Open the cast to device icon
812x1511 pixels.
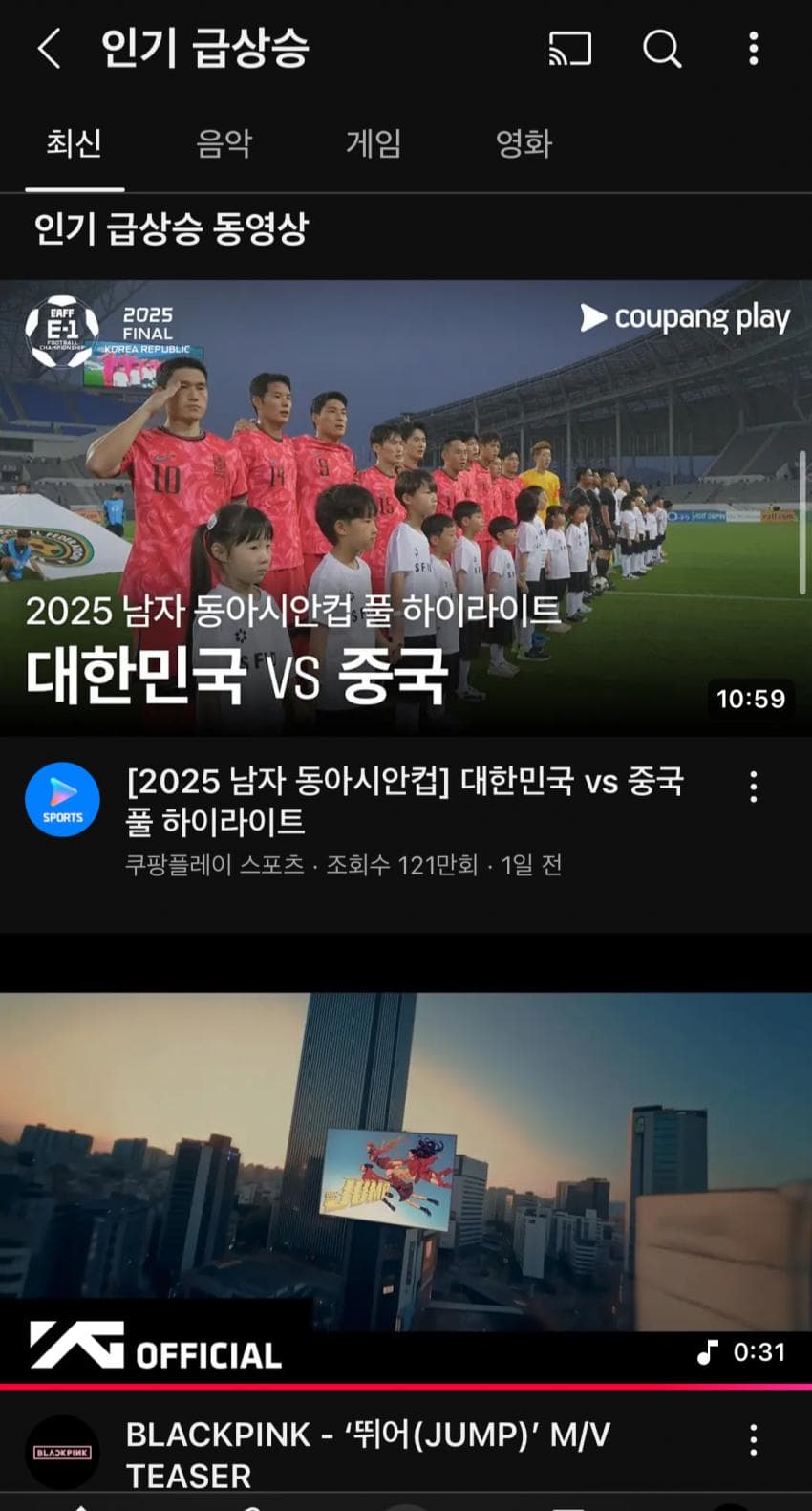[570, 48]
